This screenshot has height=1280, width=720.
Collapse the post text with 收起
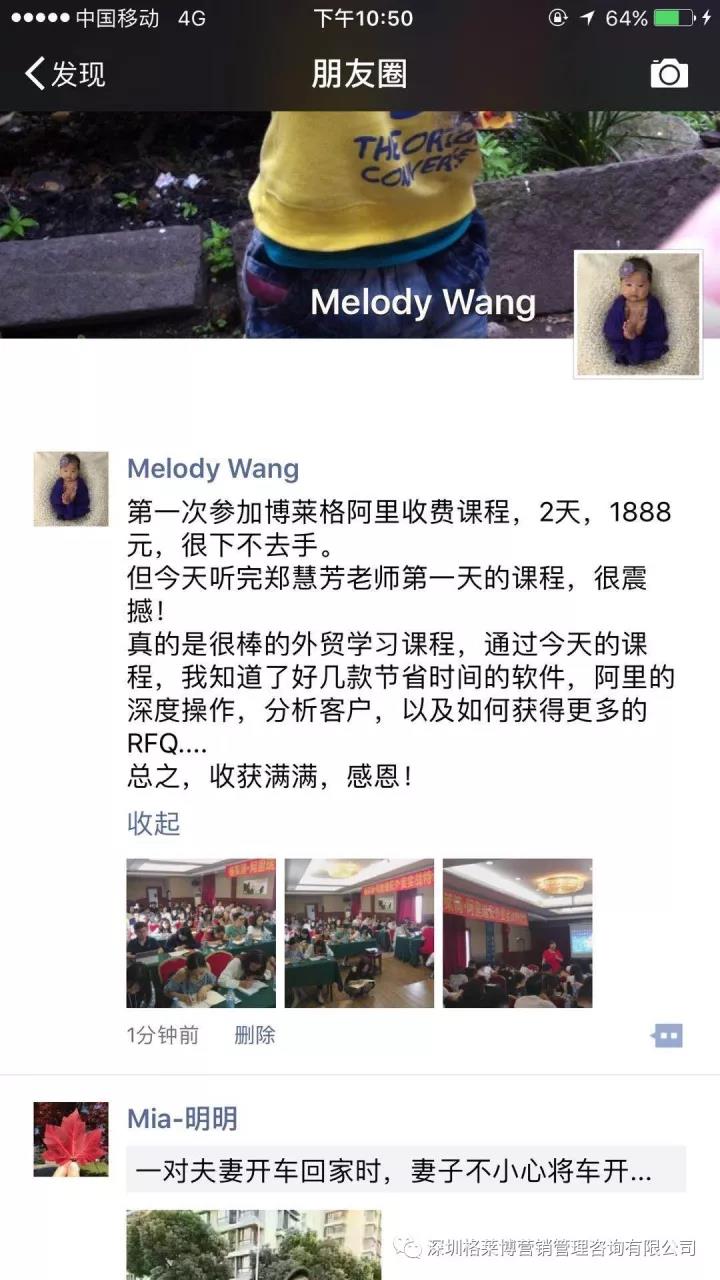click(x=153, y=823)
